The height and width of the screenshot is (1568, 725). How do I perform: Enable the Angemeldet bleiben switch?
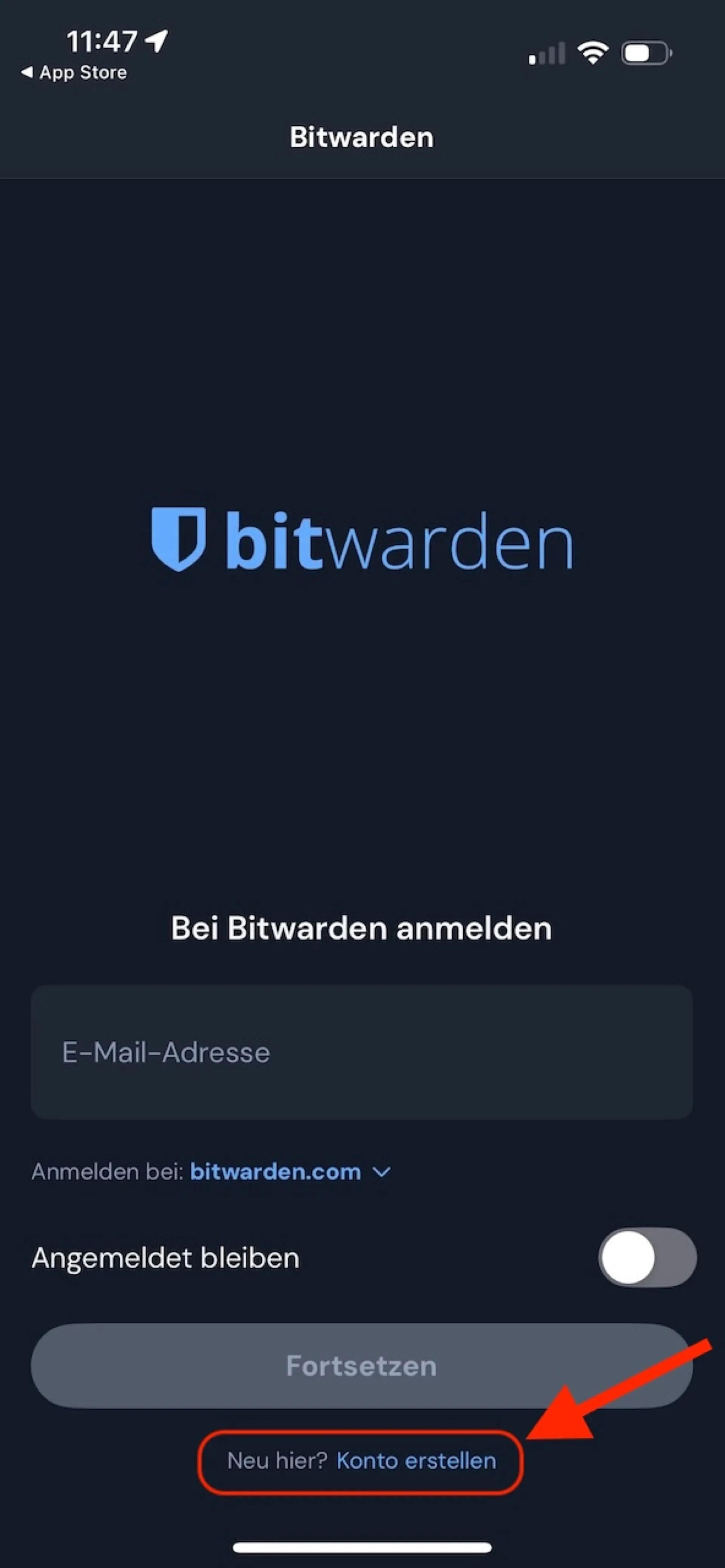coord(647,1257)
